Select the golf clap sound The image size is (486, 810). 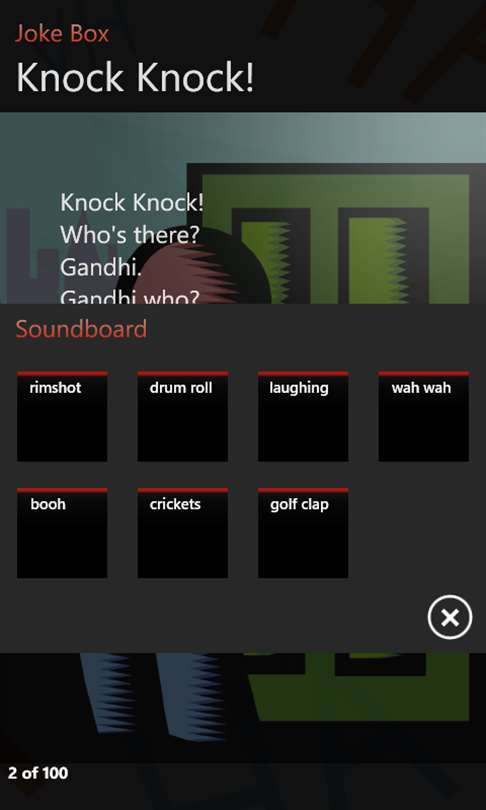303,533
